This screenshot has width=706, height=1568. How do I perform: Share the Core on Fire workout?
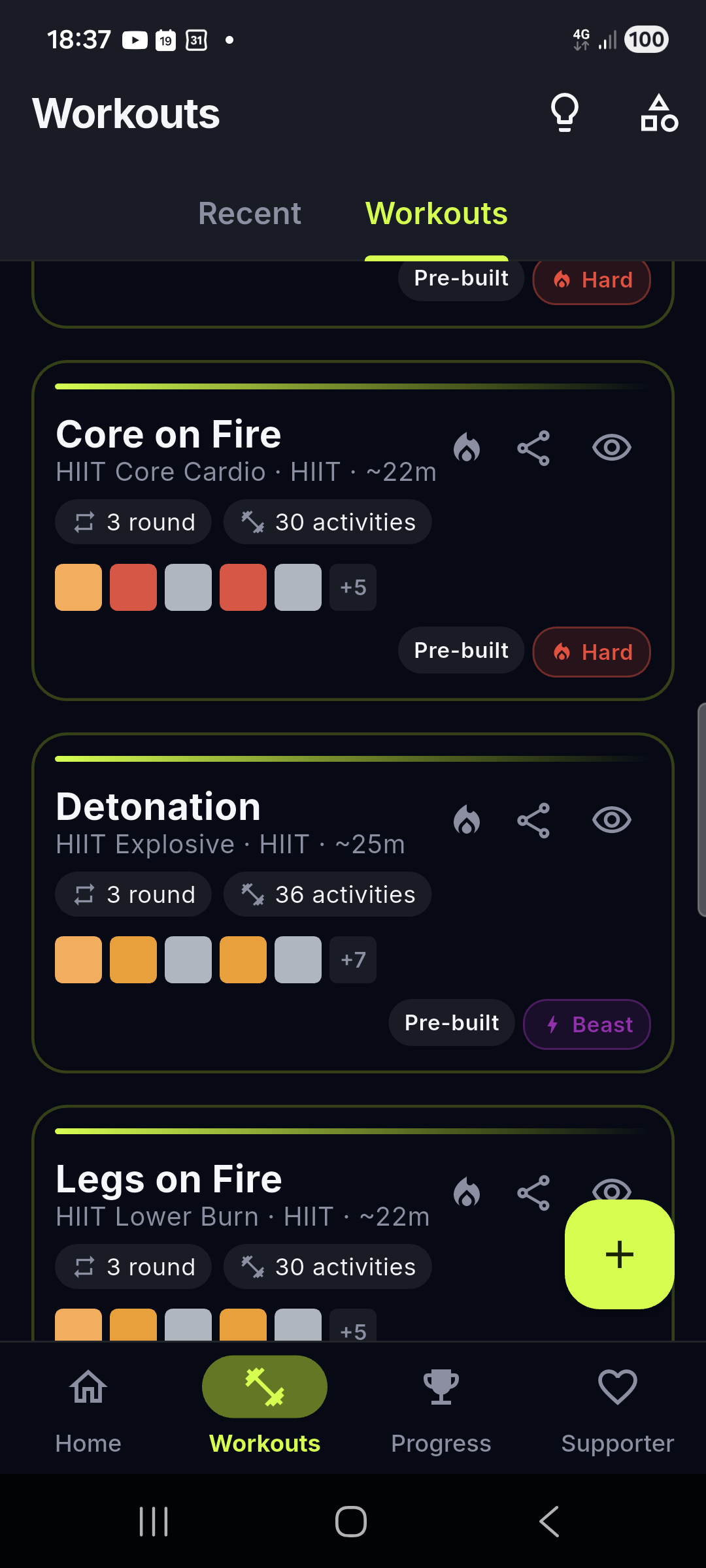click(533, 448)
